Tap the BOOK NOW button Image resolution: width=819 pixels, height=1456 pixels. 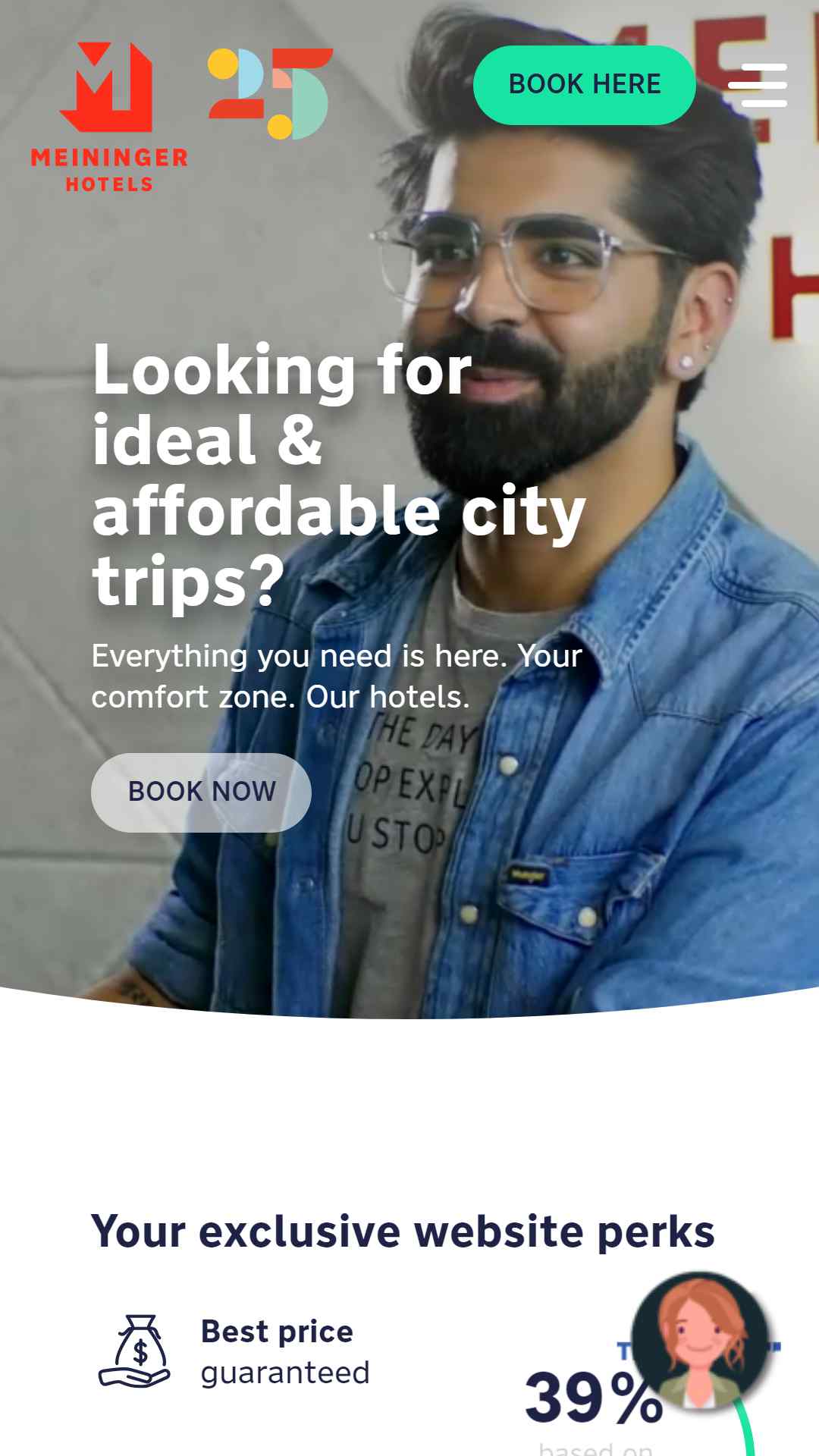click(x=201, y=792)
